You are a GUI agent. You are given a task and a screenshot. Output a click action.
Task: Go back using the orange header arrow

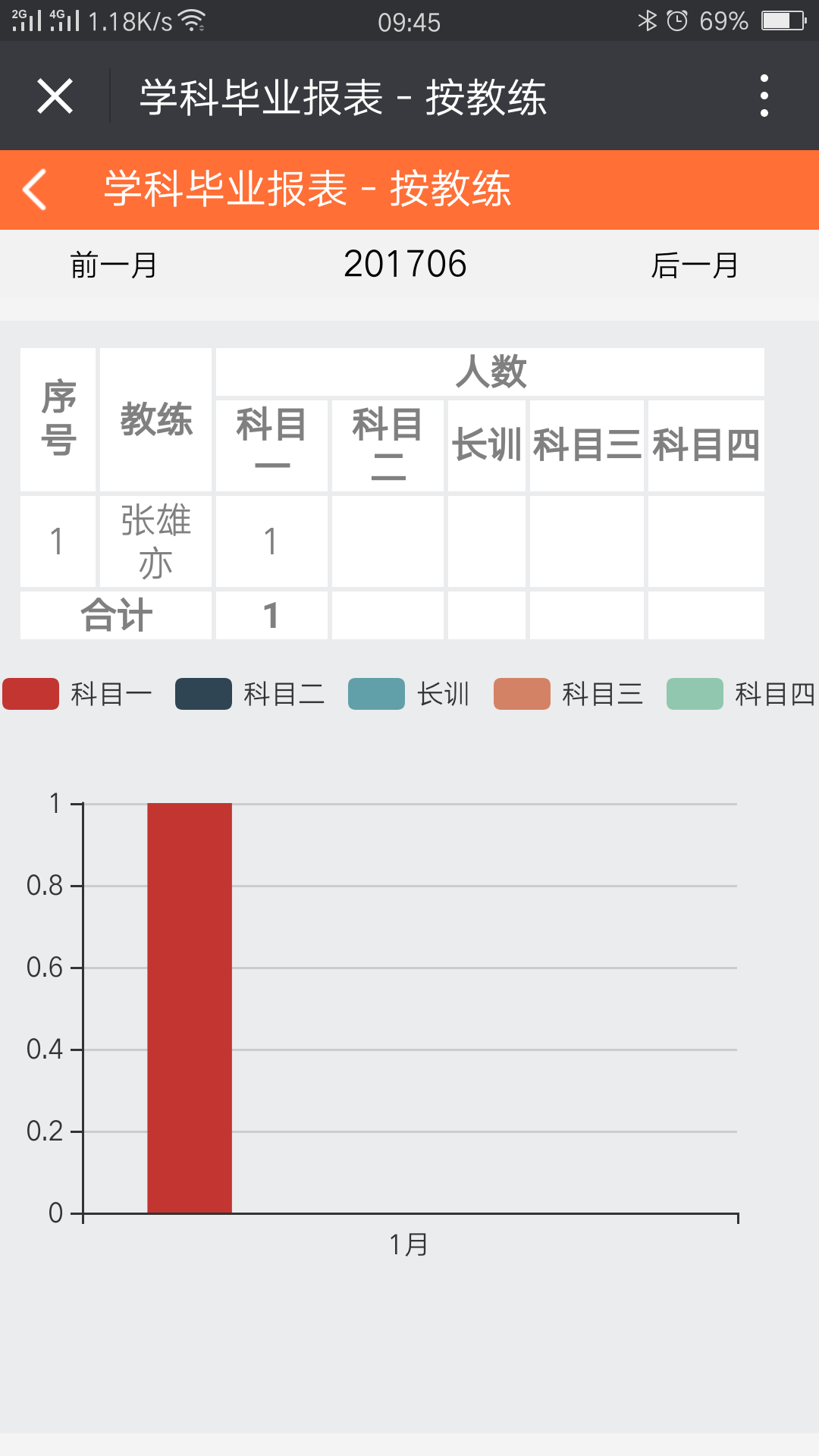point(35,190)
